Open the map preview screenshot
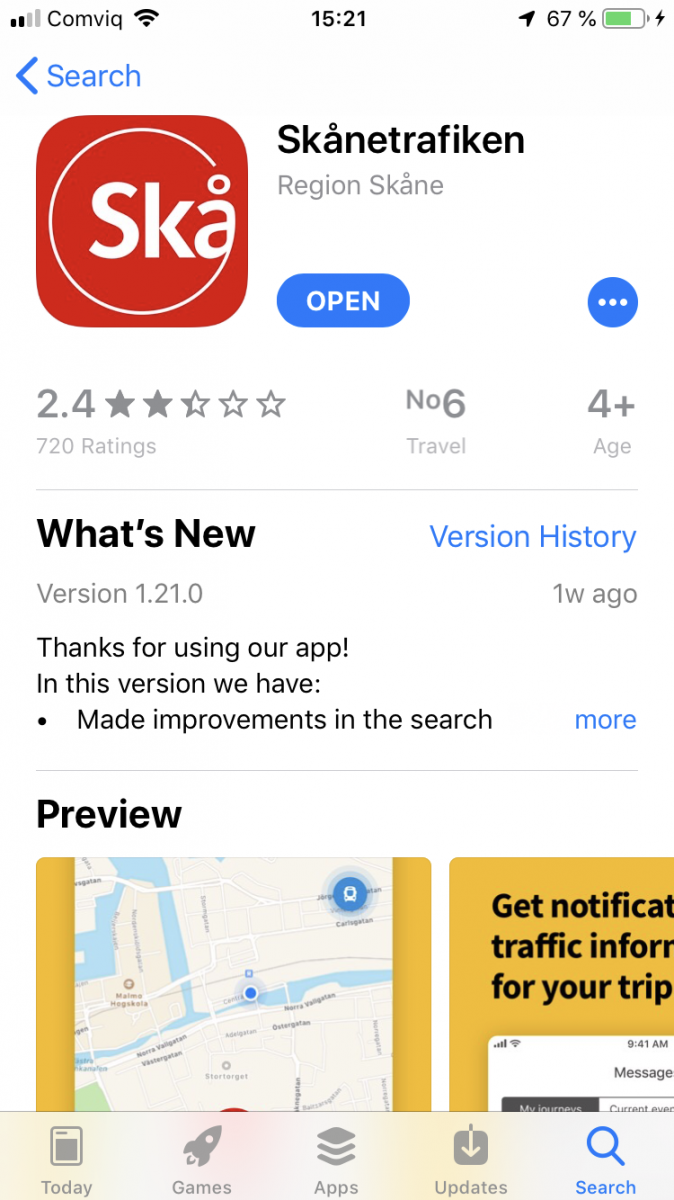674x1200 pixels. tap(233, 984)
